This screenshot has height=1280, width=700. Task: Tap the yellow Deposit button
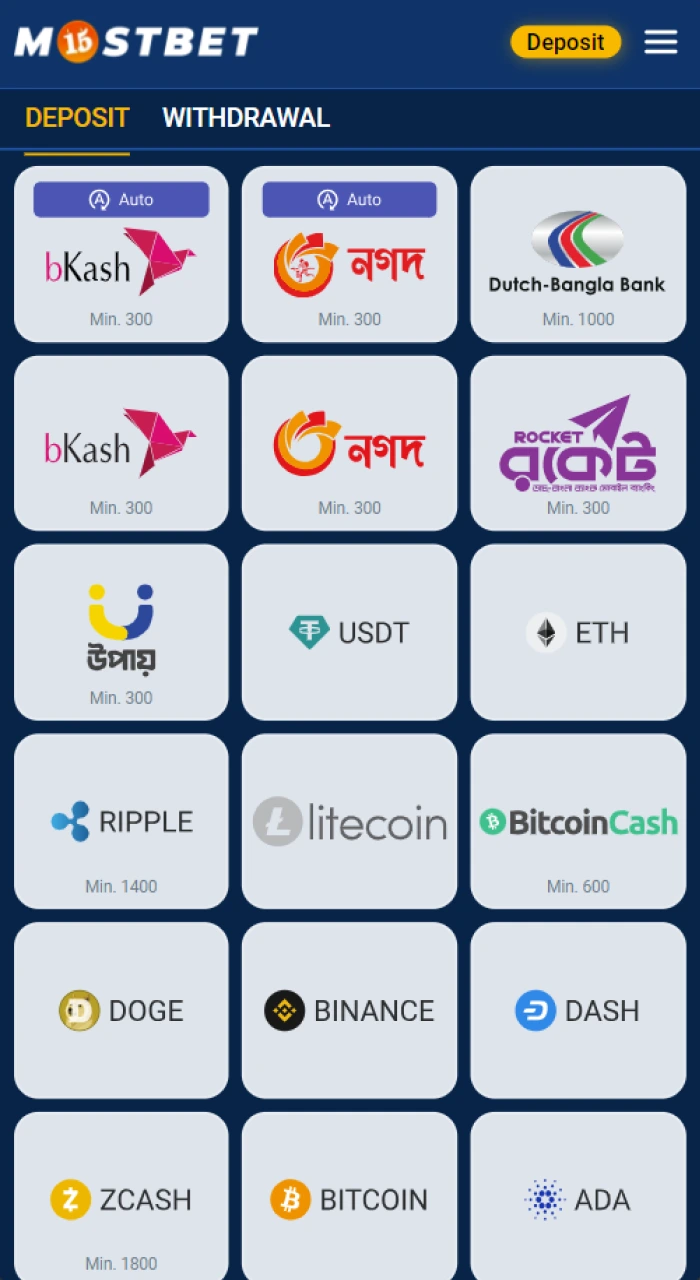point(565,42)
